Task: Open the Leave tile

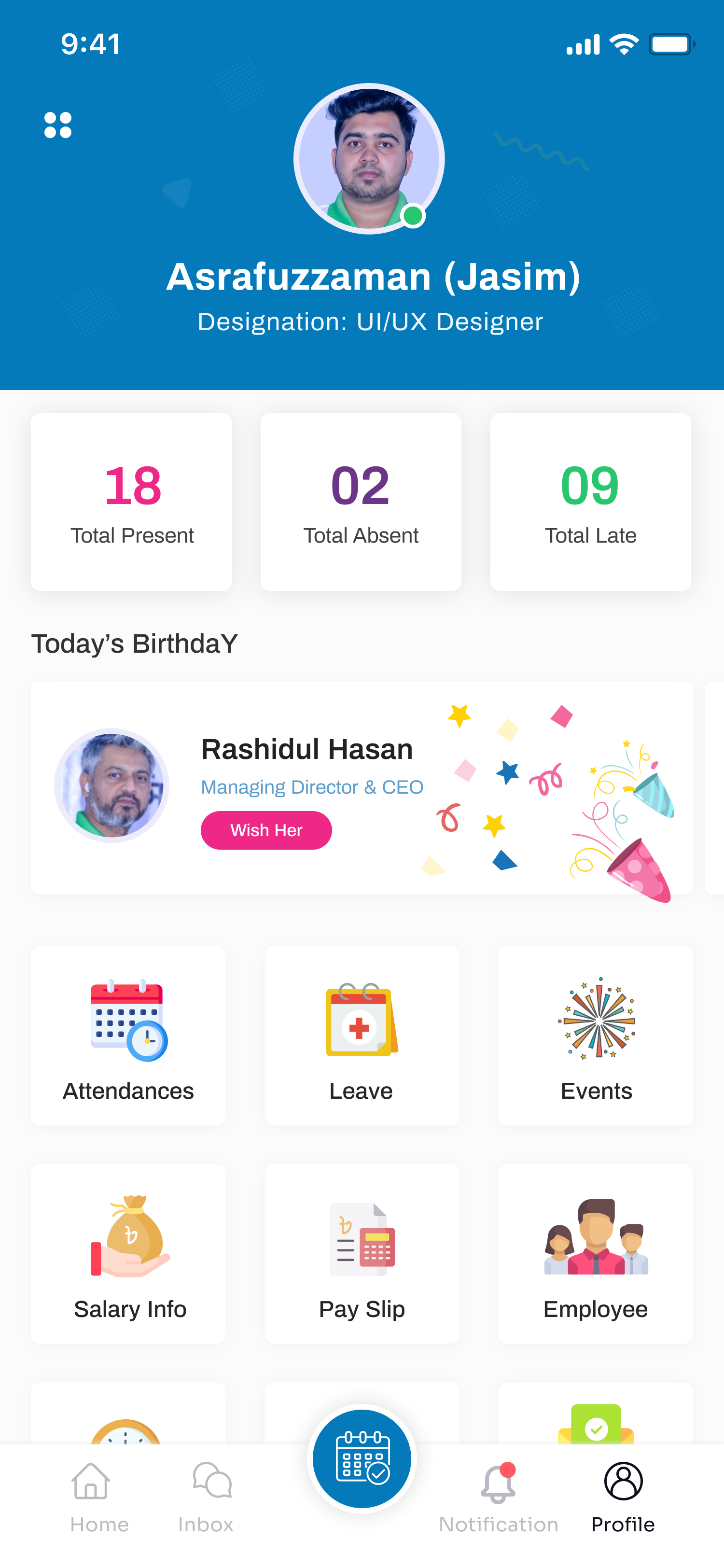Action: click(x=362, y=1036)
